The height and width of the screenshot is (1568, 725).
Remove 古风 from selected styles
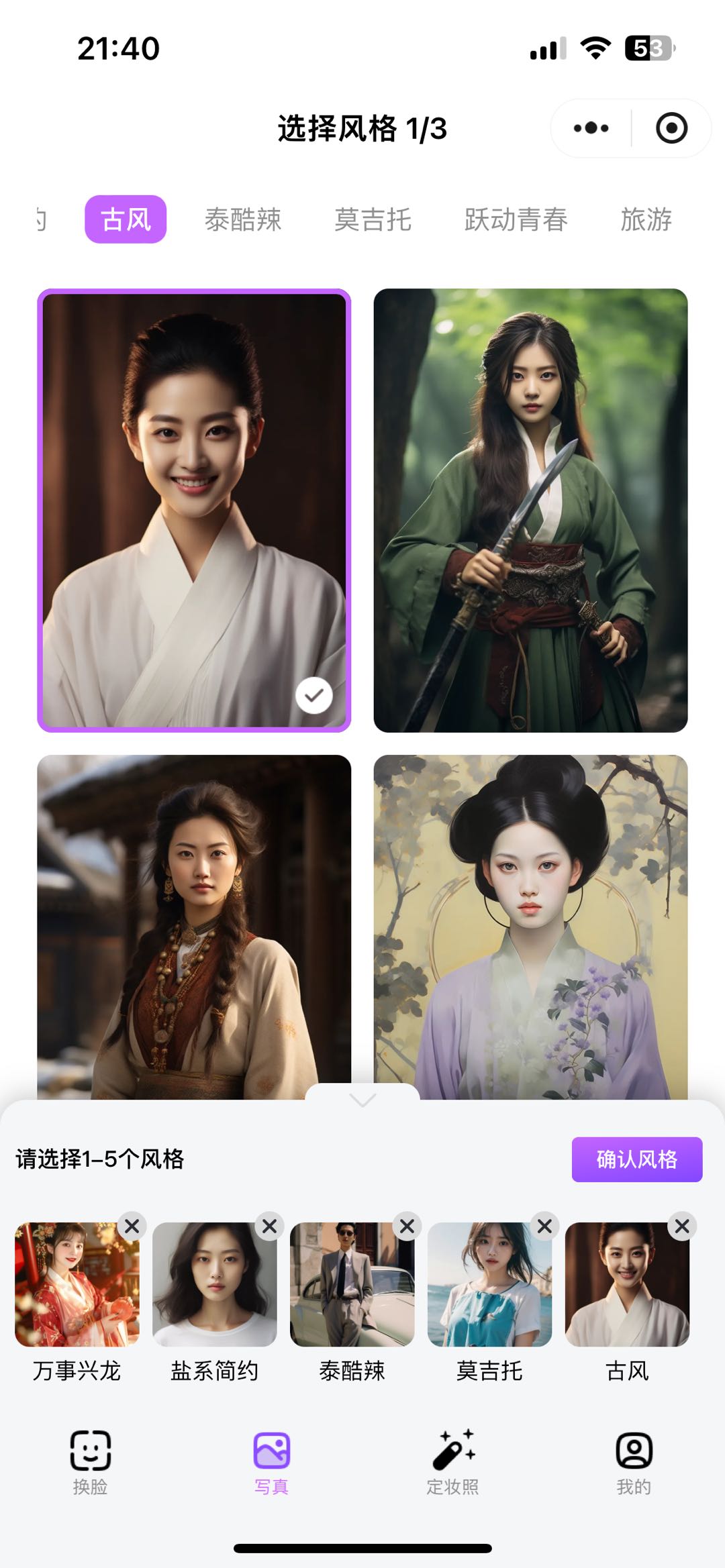coord(683,1226)
